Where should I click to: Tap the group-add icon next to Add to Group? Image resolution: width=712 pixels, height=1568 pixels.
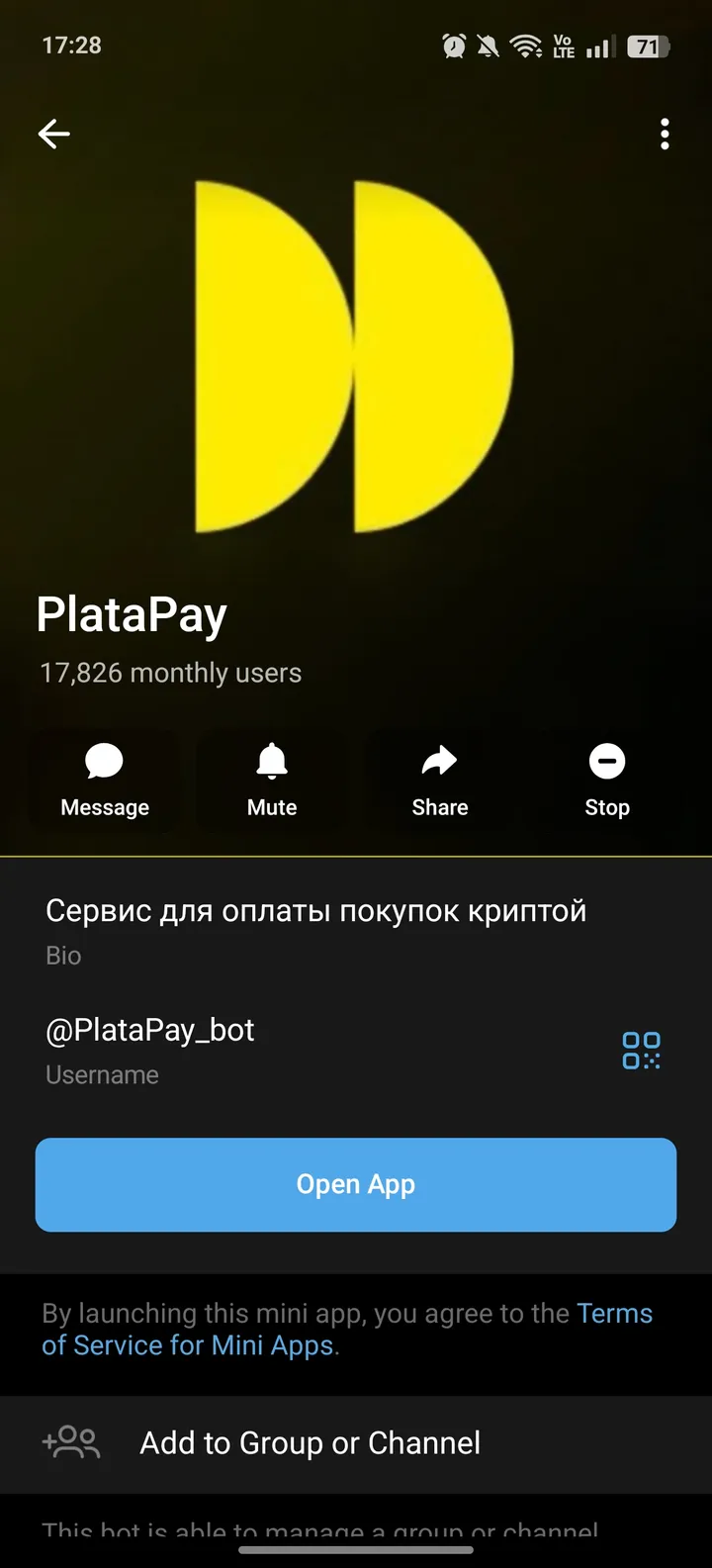tap(71, 1442)
